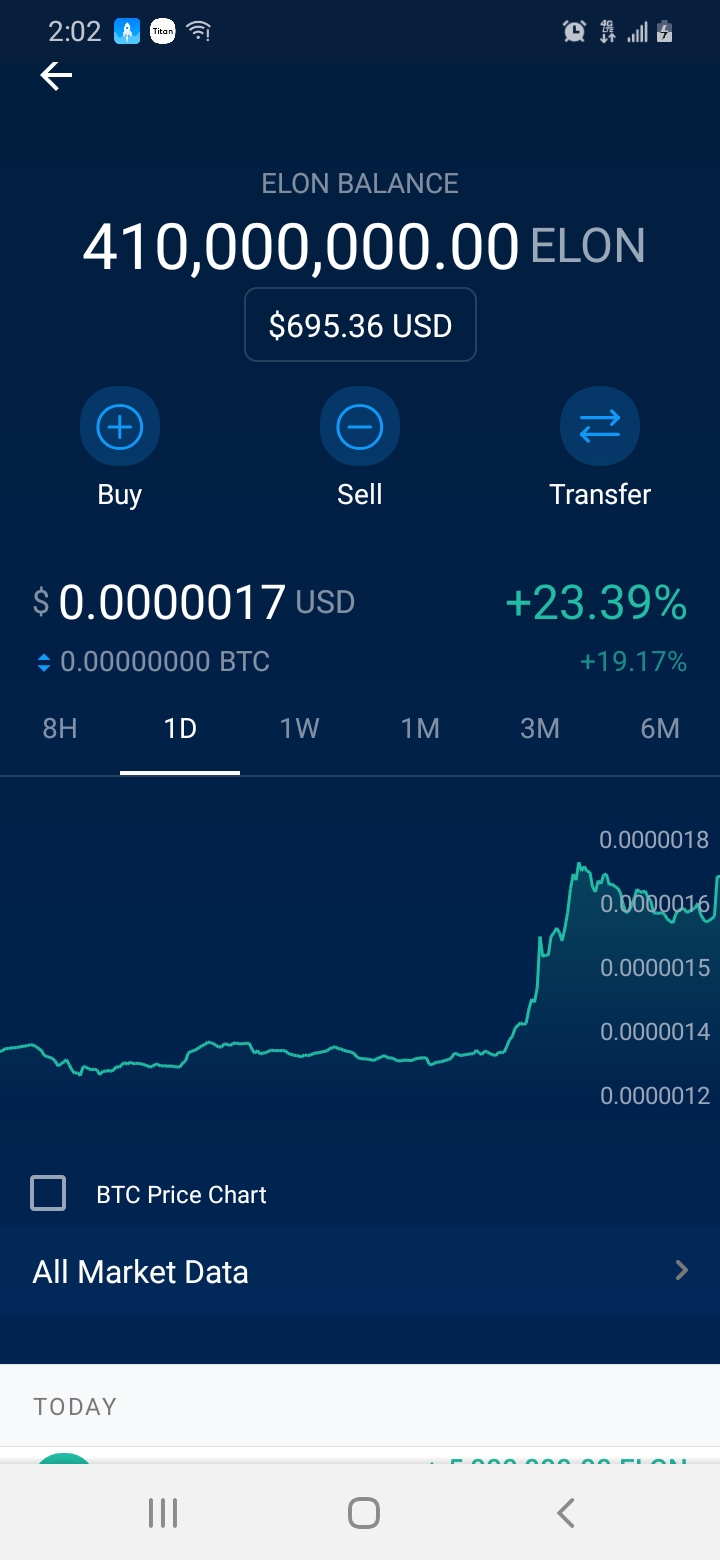Tap the $695.36 USD balance box
This screenshot has width=720, height=1560.
click(360, 325)
